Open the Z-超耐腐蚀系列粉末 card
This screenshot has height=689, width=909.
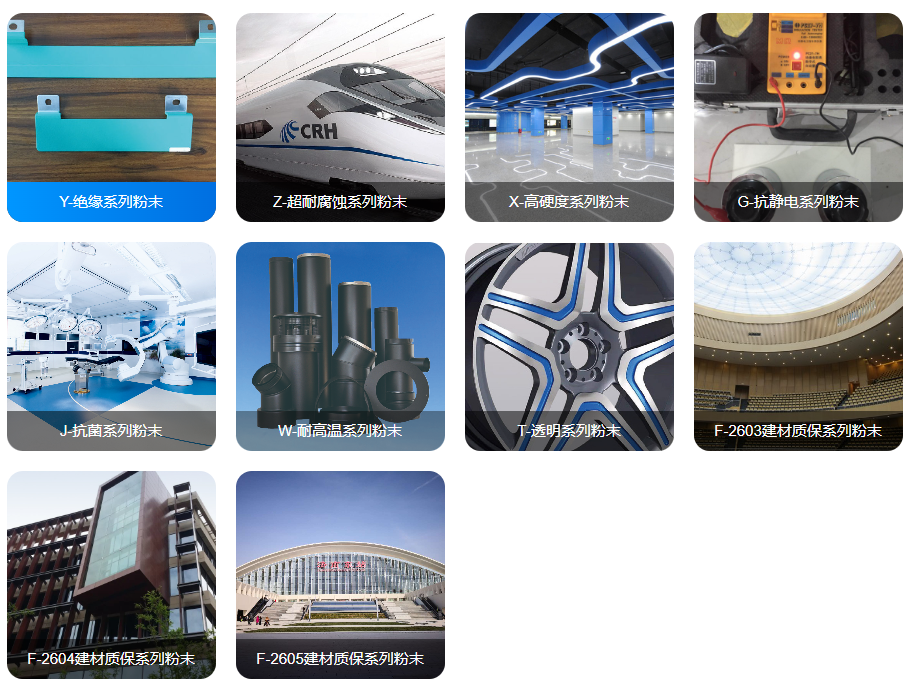click(340, 117)
